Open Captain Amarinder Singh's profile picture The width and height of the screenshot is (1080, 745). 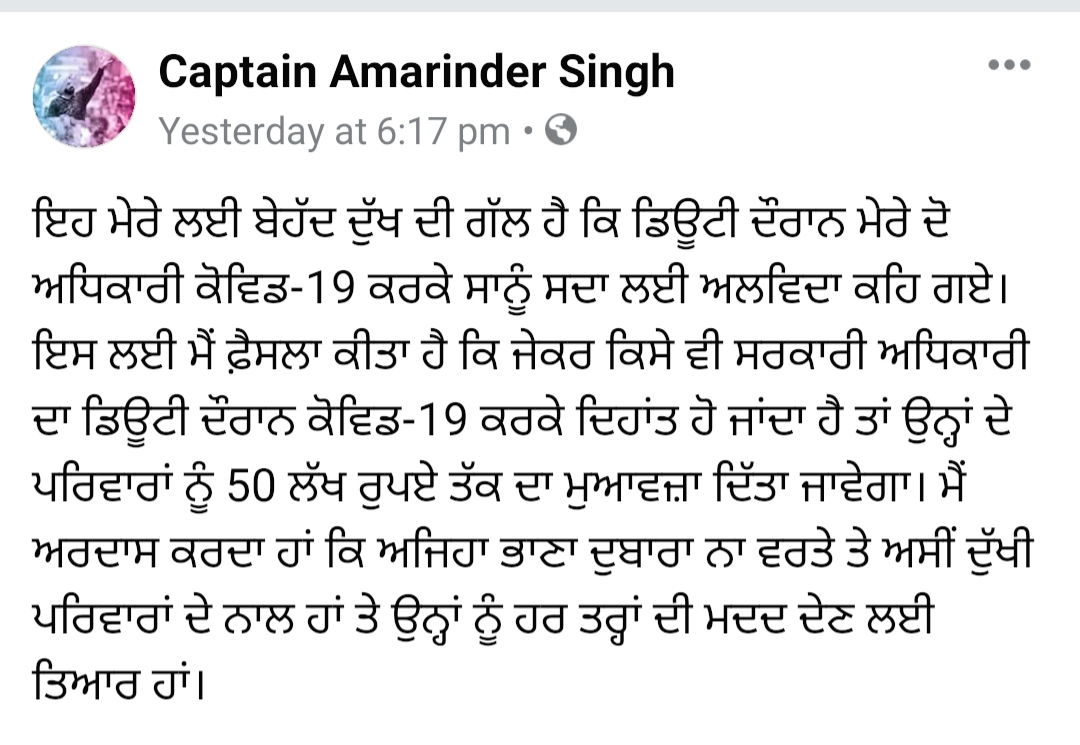pos(85,96)
